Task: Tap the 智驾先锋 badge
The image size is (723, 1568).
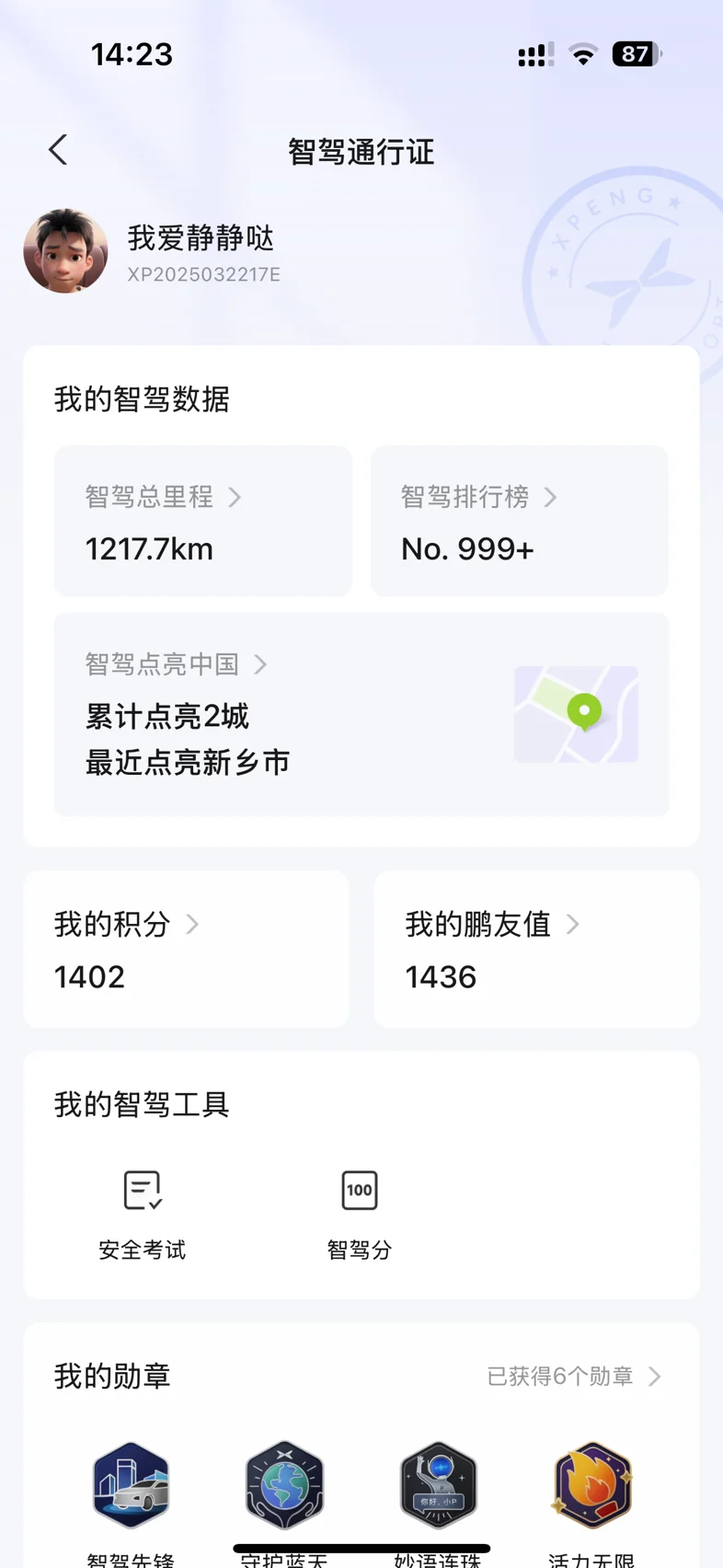Action: [x=131, y=1485]
